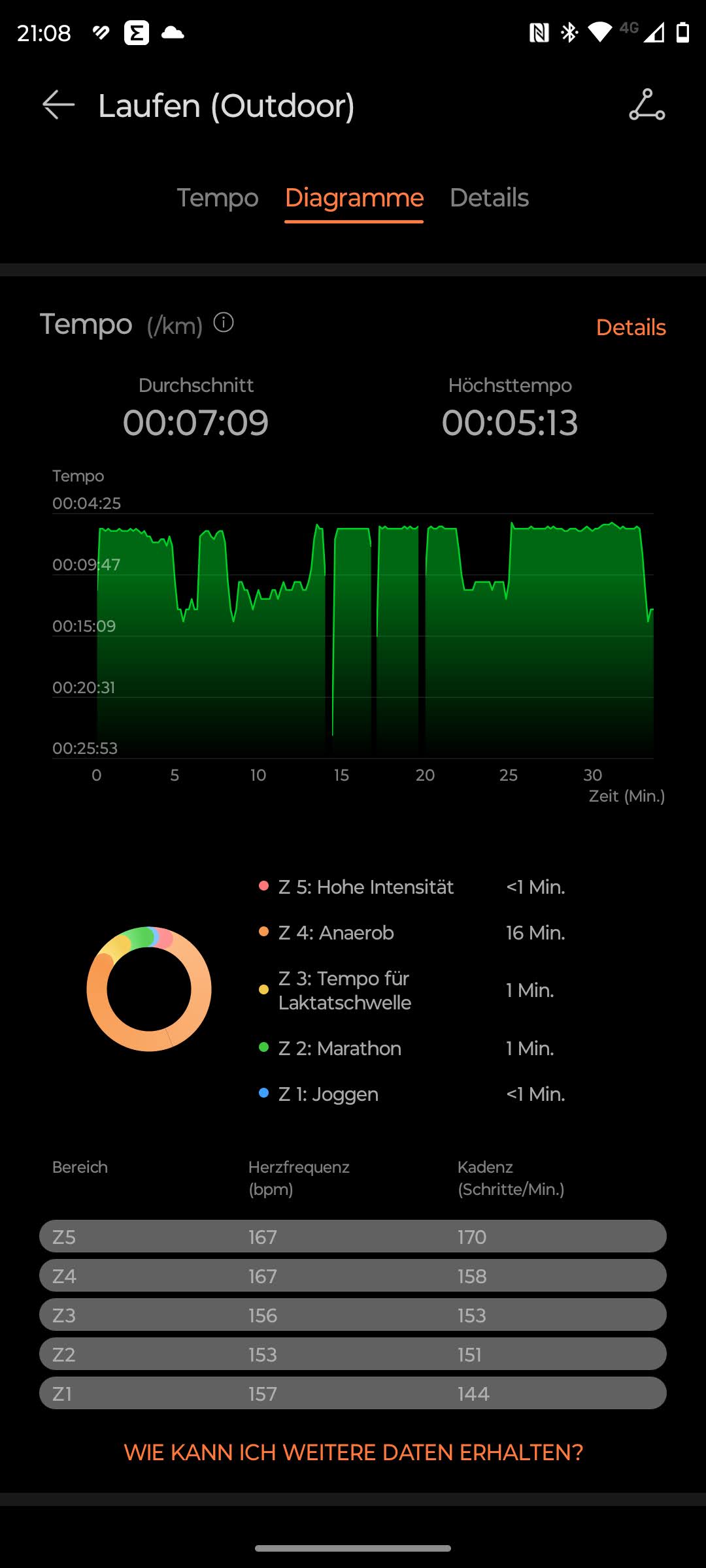Tap 'Wie kann ich weitere Daten erhalten?'
This screenshot has height=1568, width=706.
click(x=353, y=1452)
